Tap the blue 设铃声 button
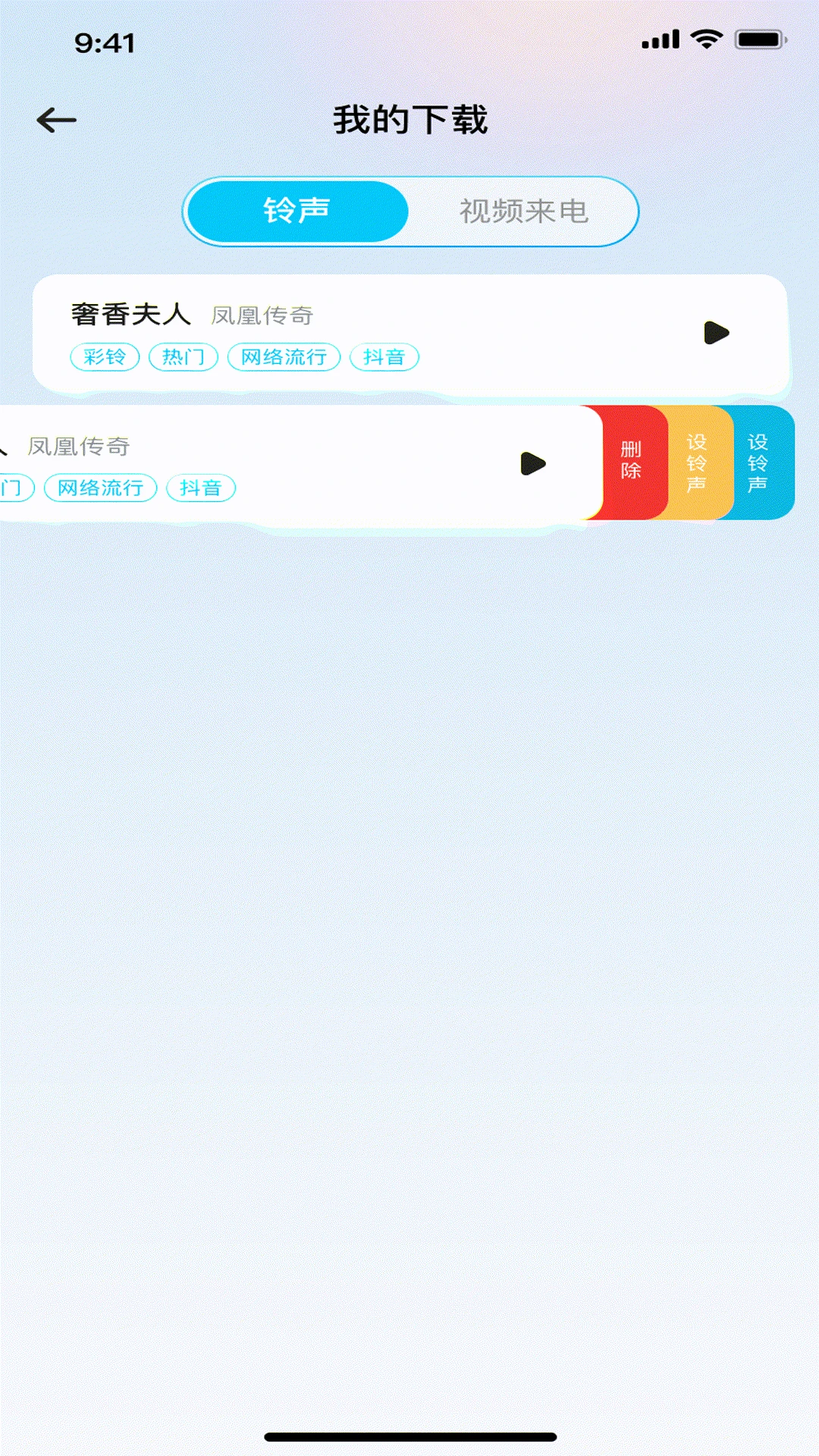The width and height of the screenshot is (819, 1456). pyautogui.click(x=758, y=463)
